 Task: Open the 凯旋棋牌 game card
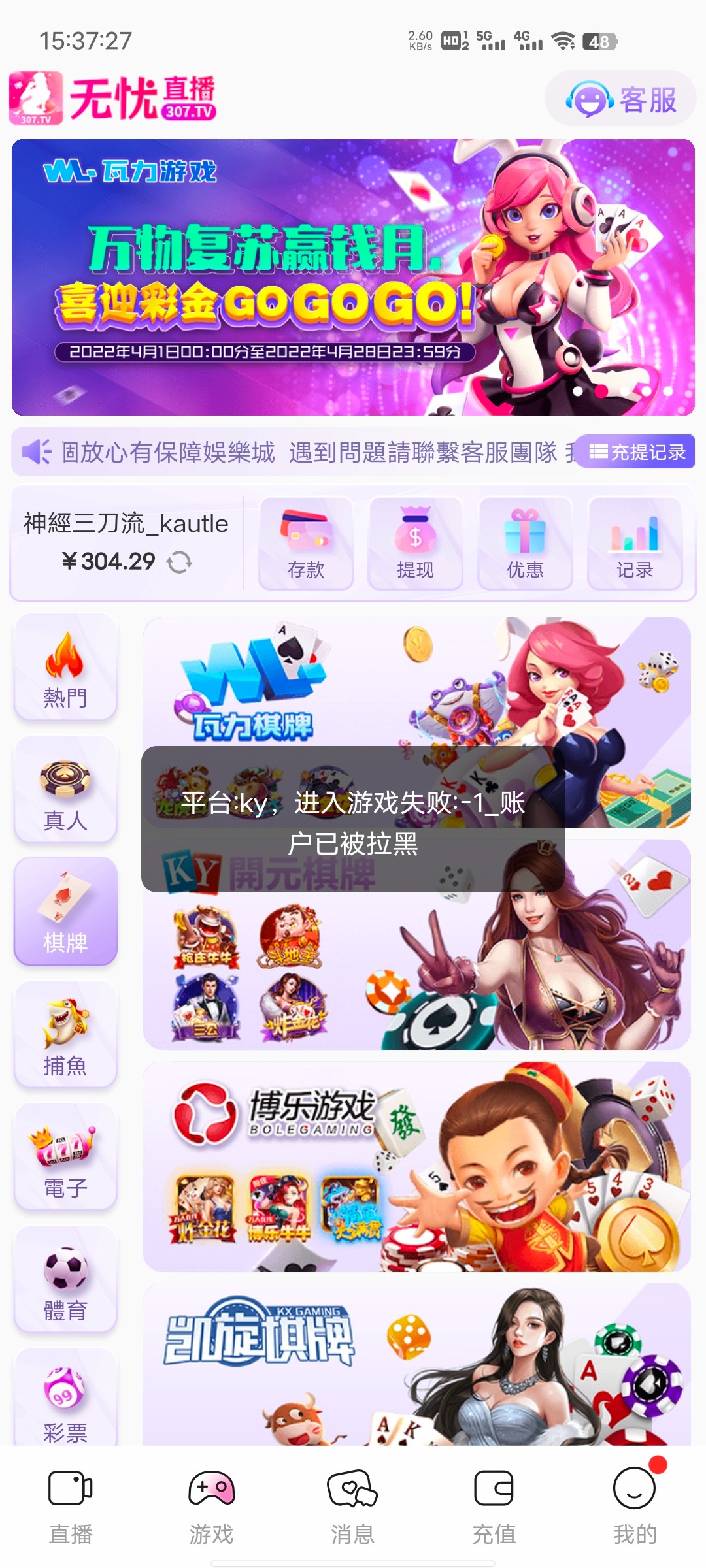pos(416,1365)
